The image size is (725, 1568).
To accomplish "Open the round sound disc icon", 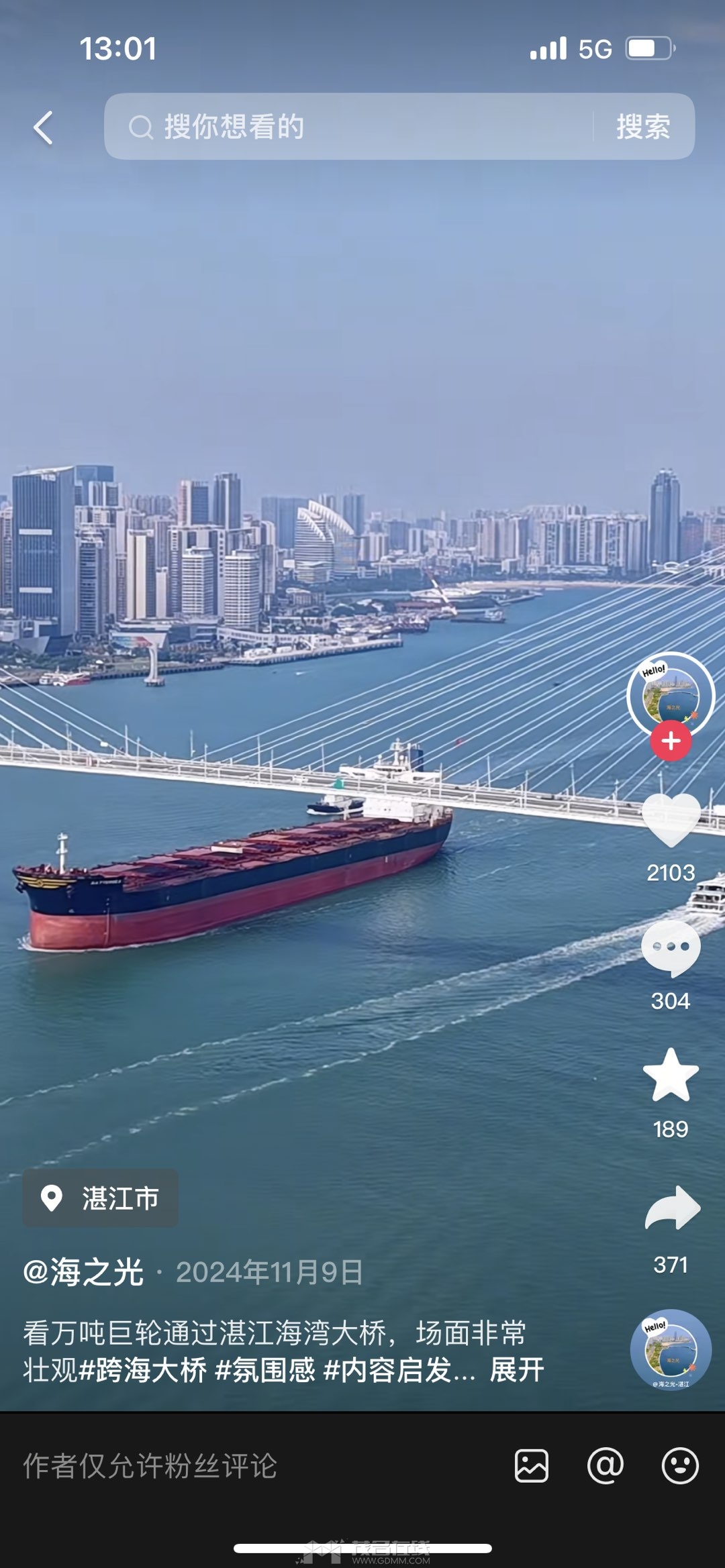I will tap(671, 1350).
